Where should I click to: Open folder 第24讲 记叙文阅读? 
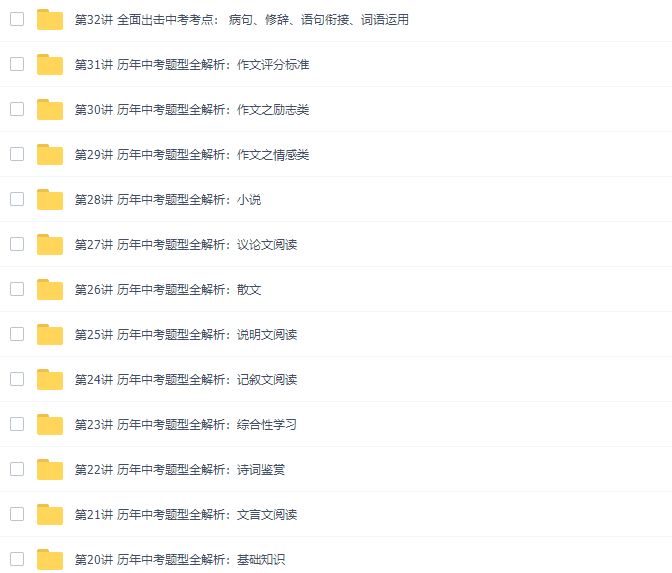click(x=186, y=380)
